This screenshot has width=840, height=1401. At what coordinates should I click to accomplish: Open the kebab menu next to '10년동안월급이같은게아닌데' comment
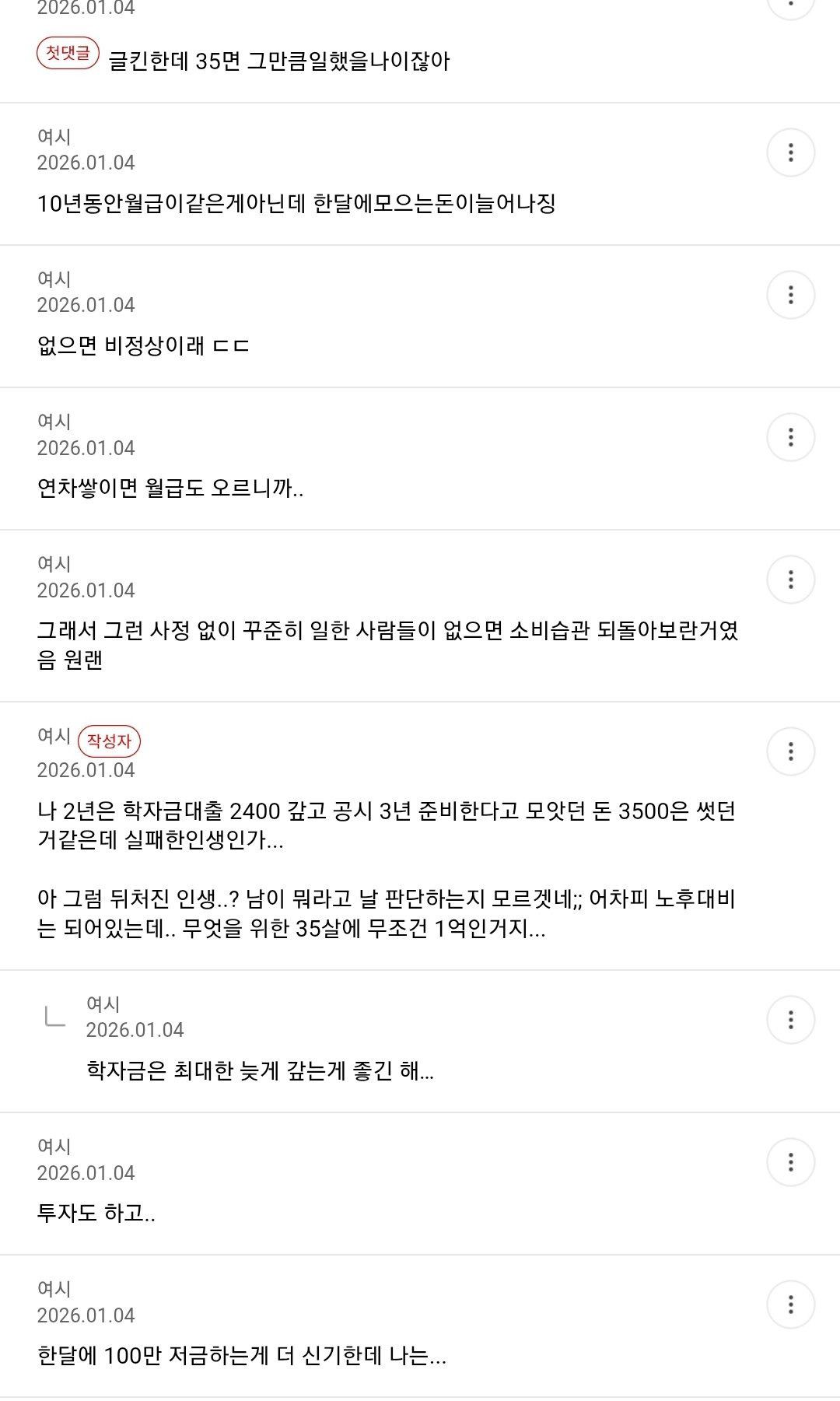point(793,151)
